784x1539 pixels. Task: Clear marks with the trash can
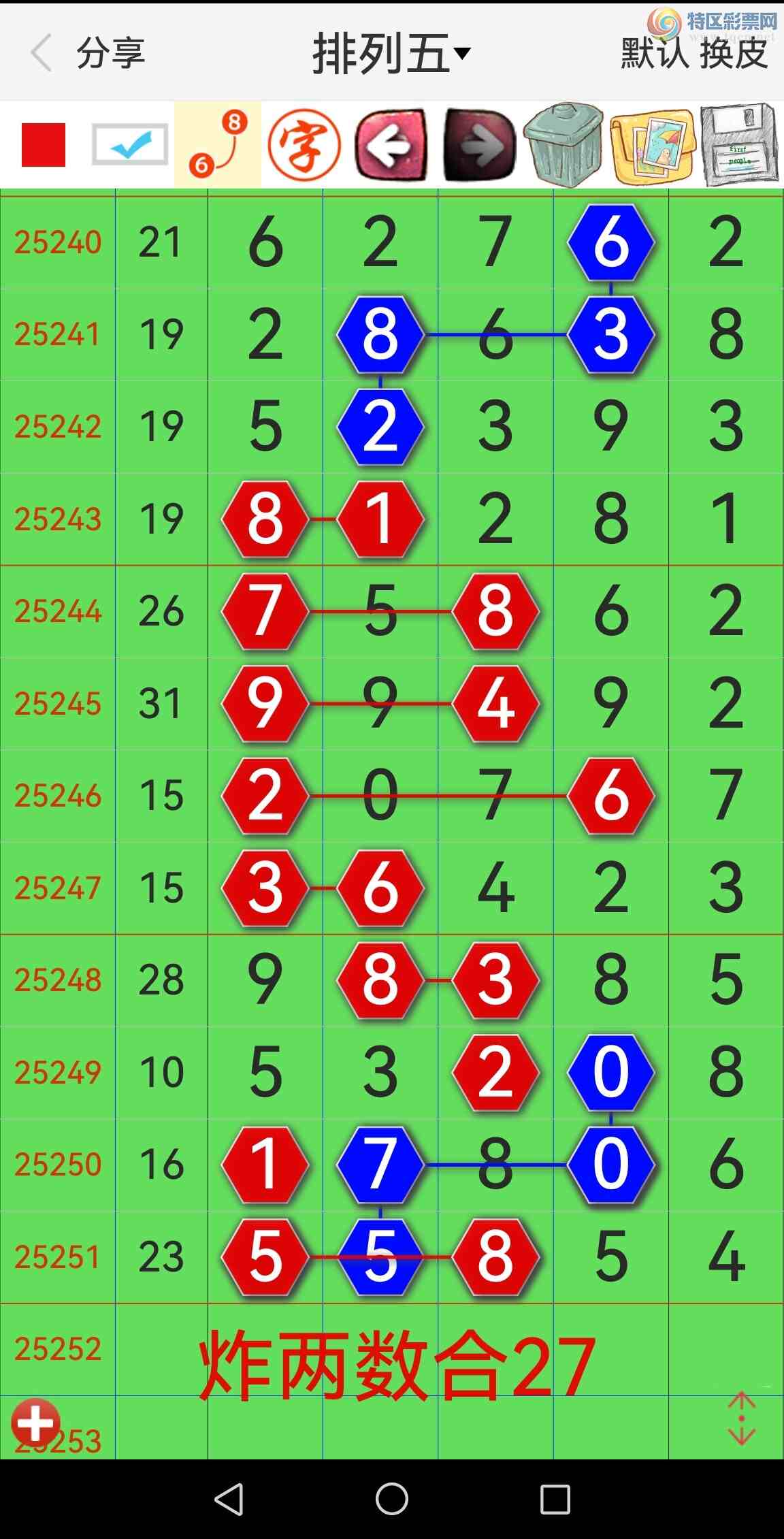tap(563, 145)
